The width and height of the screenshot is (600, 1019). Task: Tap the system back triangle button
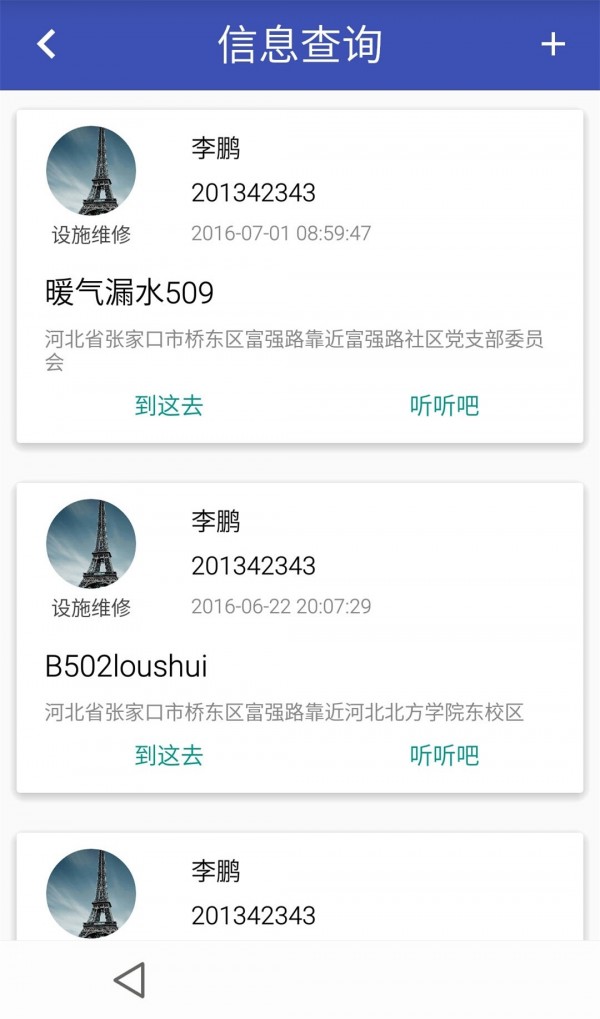click(x=130, y=980)
